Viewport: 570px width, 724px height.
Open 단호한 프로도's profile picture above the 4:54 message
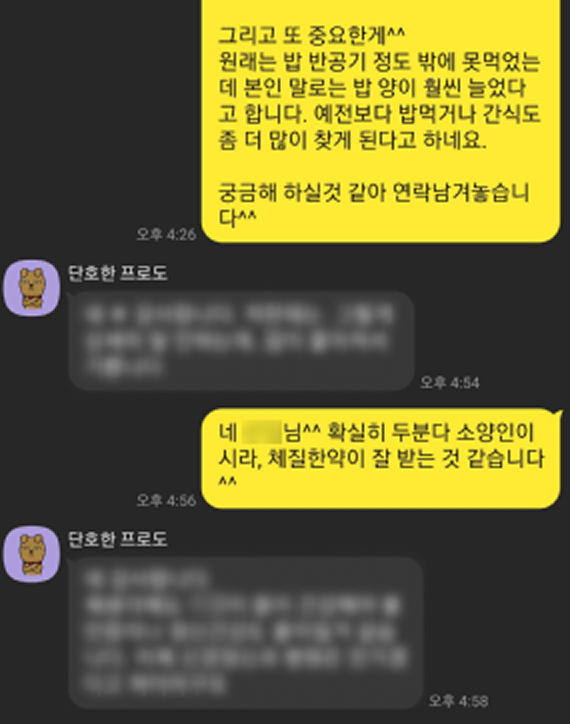coord(32,288)
